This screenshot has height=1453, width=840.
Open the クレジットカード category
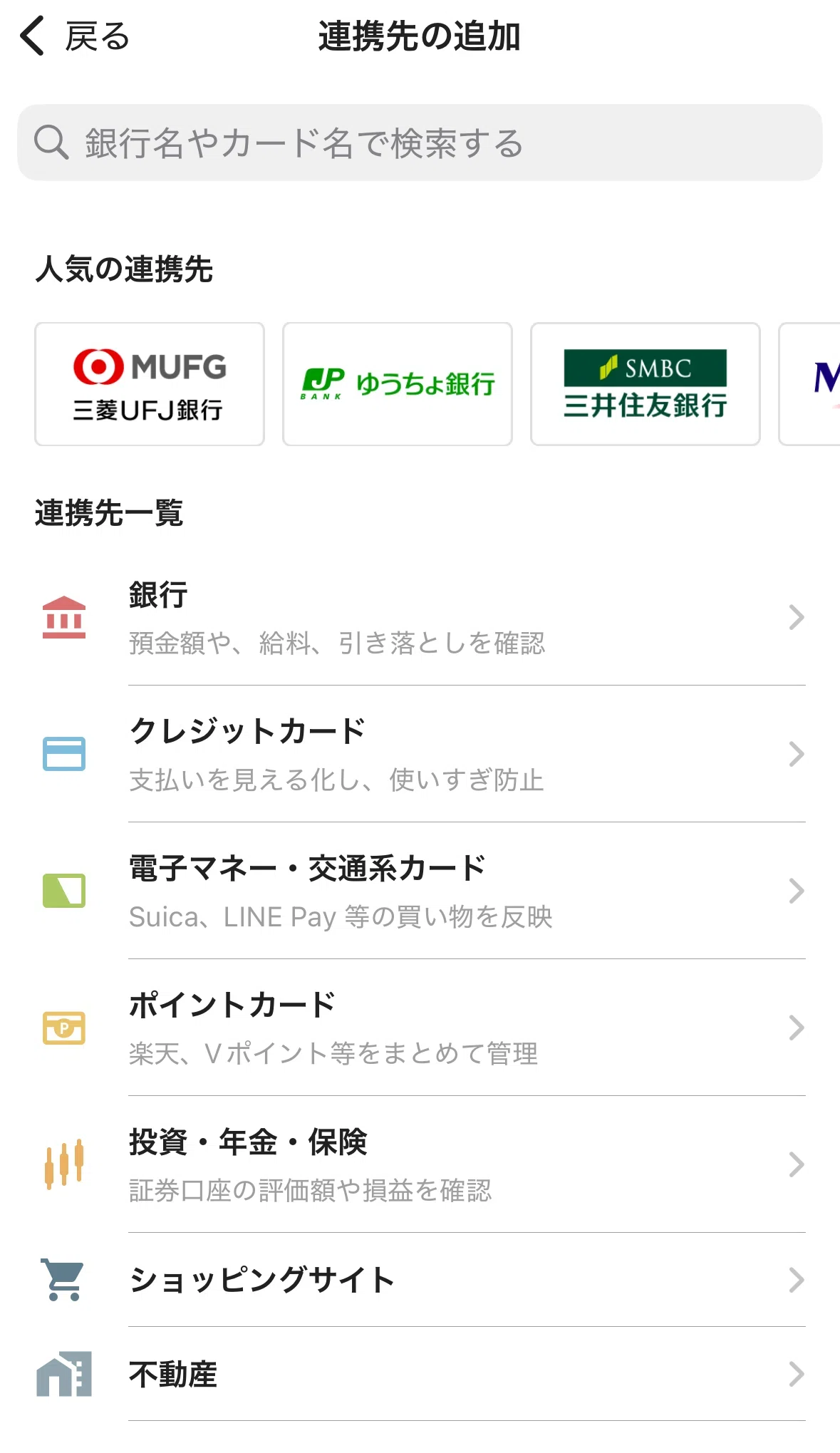click(x=420, y=754)
